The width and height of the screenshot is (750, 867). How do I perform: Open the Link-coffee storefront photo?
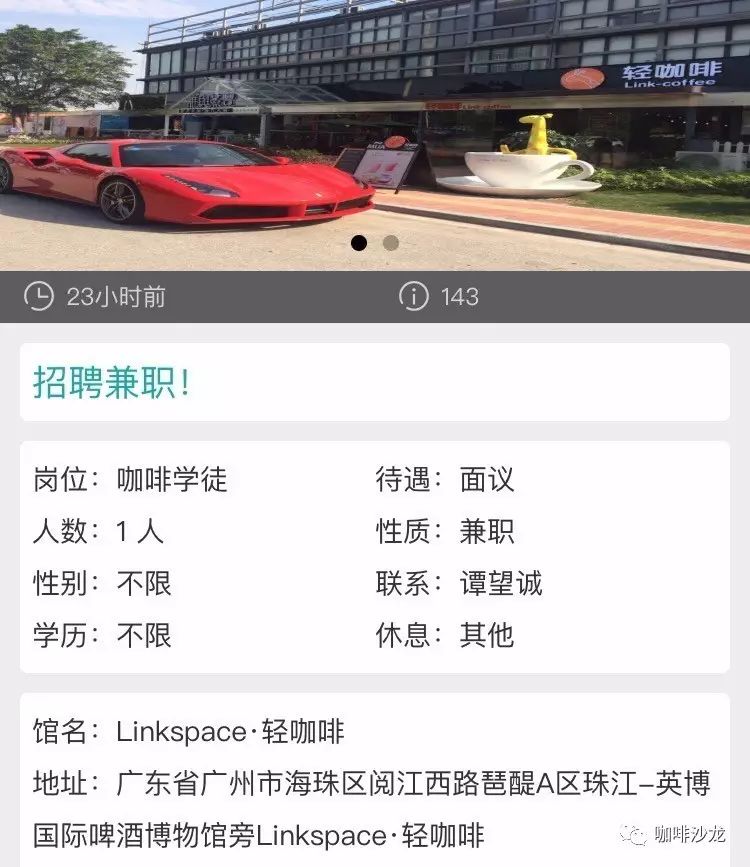375,120
